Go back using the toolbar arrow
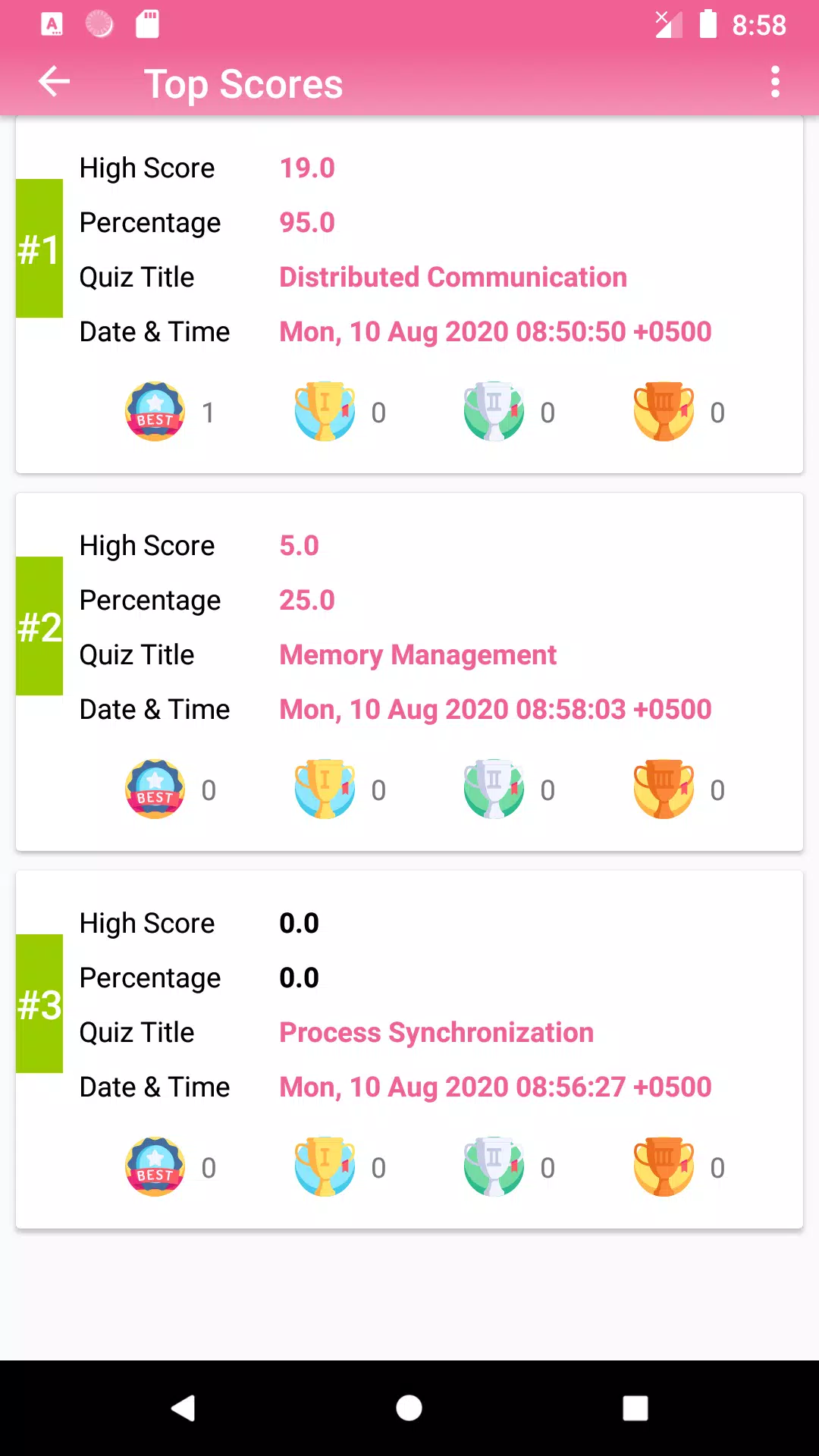 coord(54,82)
